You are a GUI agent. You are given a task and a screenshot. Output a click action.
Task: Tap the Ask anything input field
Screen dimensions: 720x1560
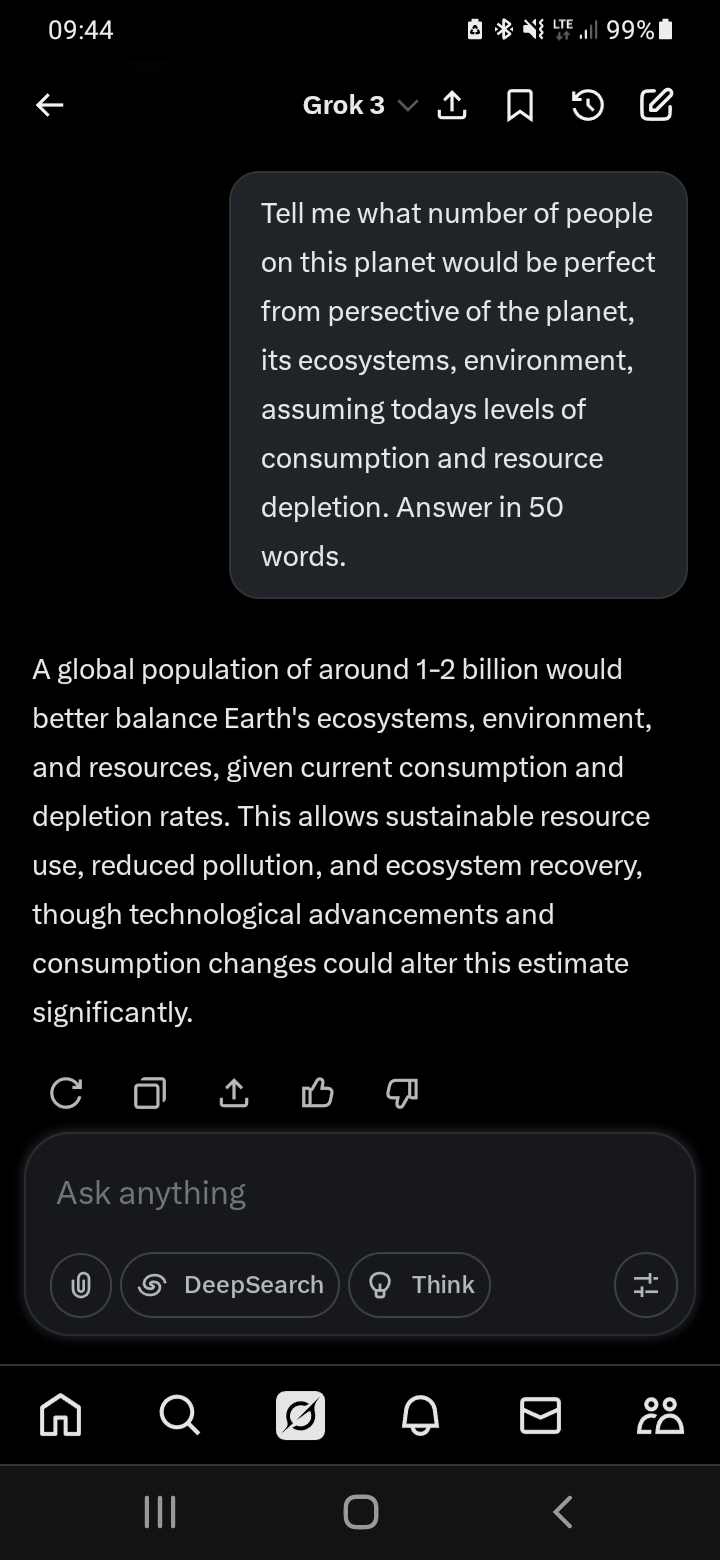click(360, 1192)
